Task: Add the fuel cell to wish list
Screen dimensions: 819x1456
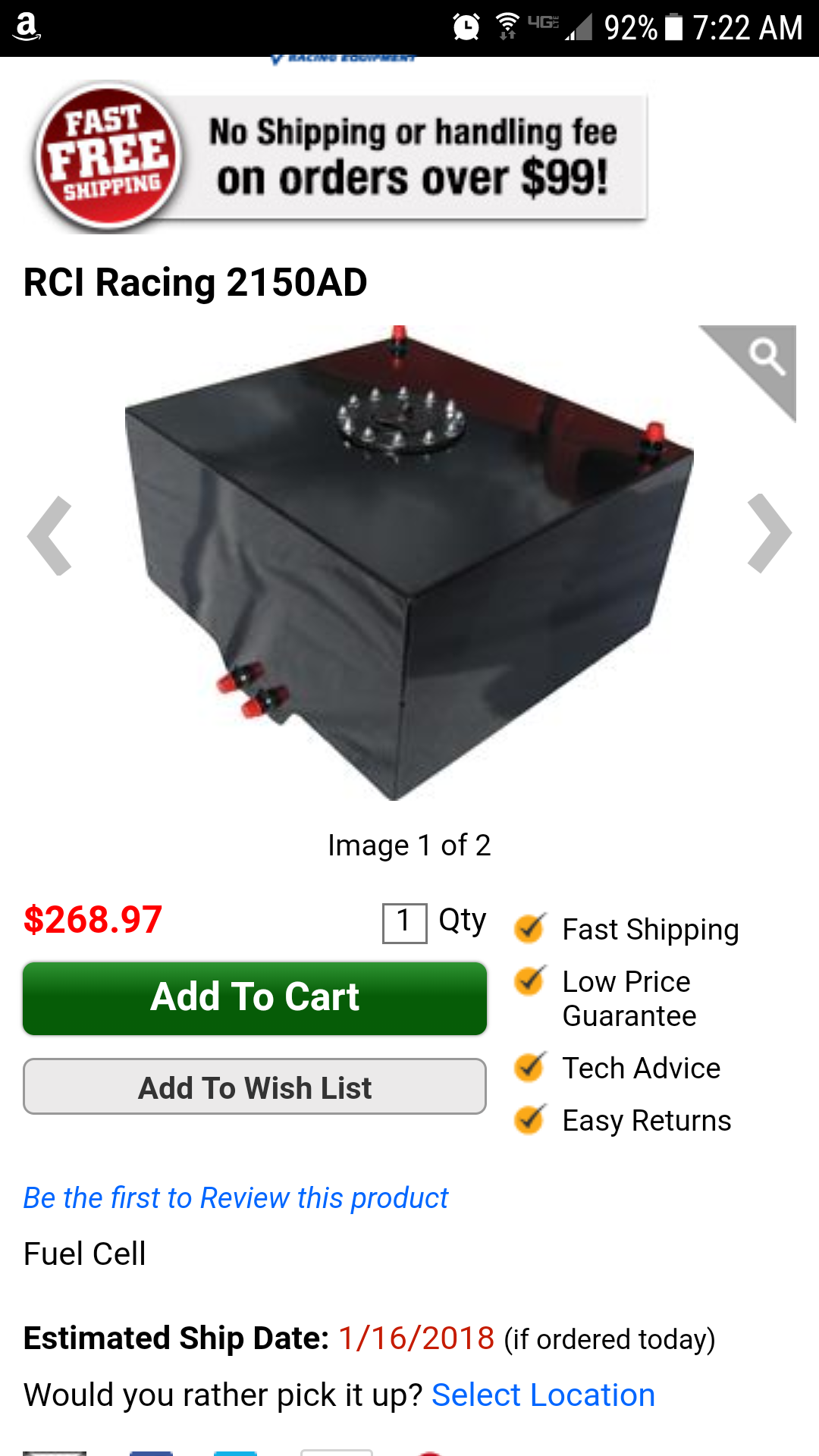Action: pos(254,1087)
